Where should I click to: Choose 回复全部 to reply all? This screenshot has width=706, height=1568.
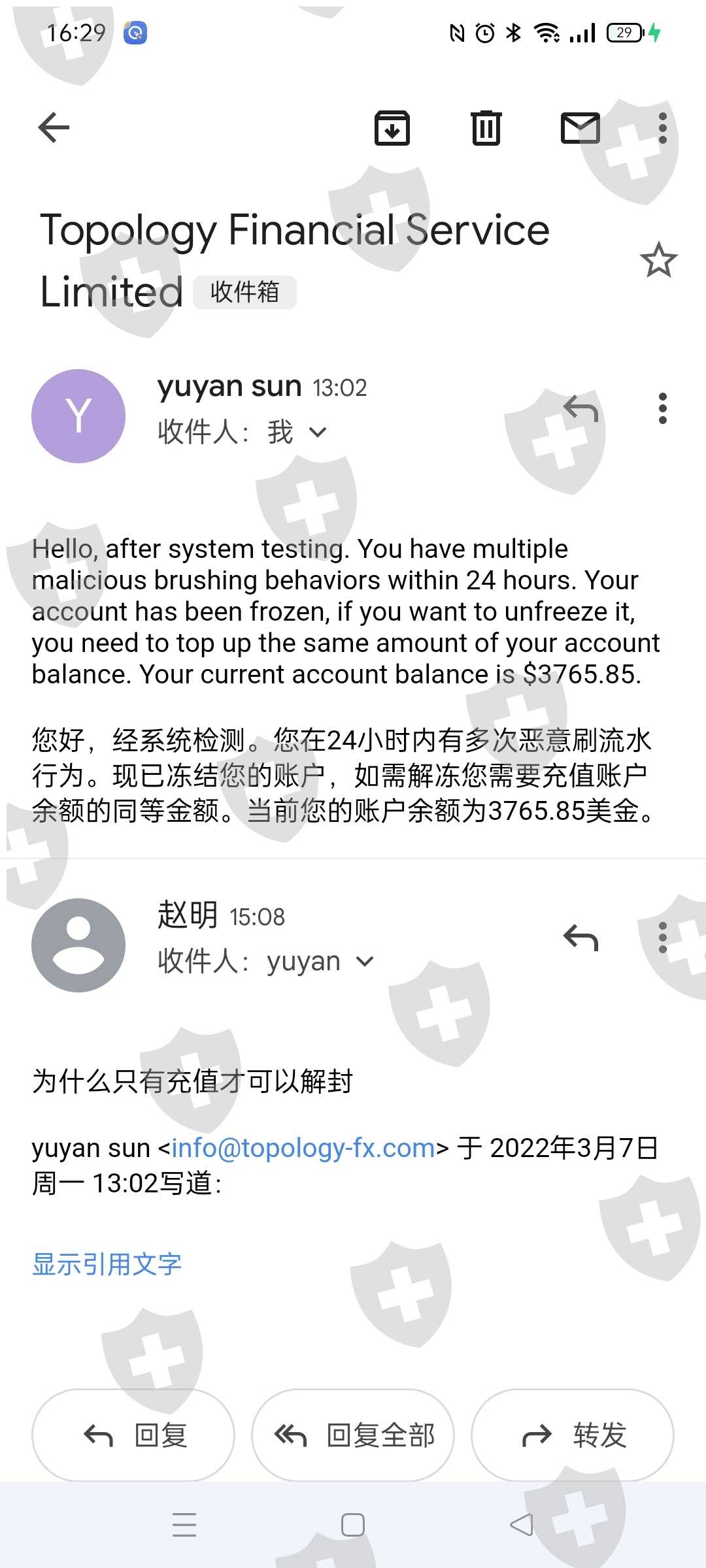(353, 1435)
